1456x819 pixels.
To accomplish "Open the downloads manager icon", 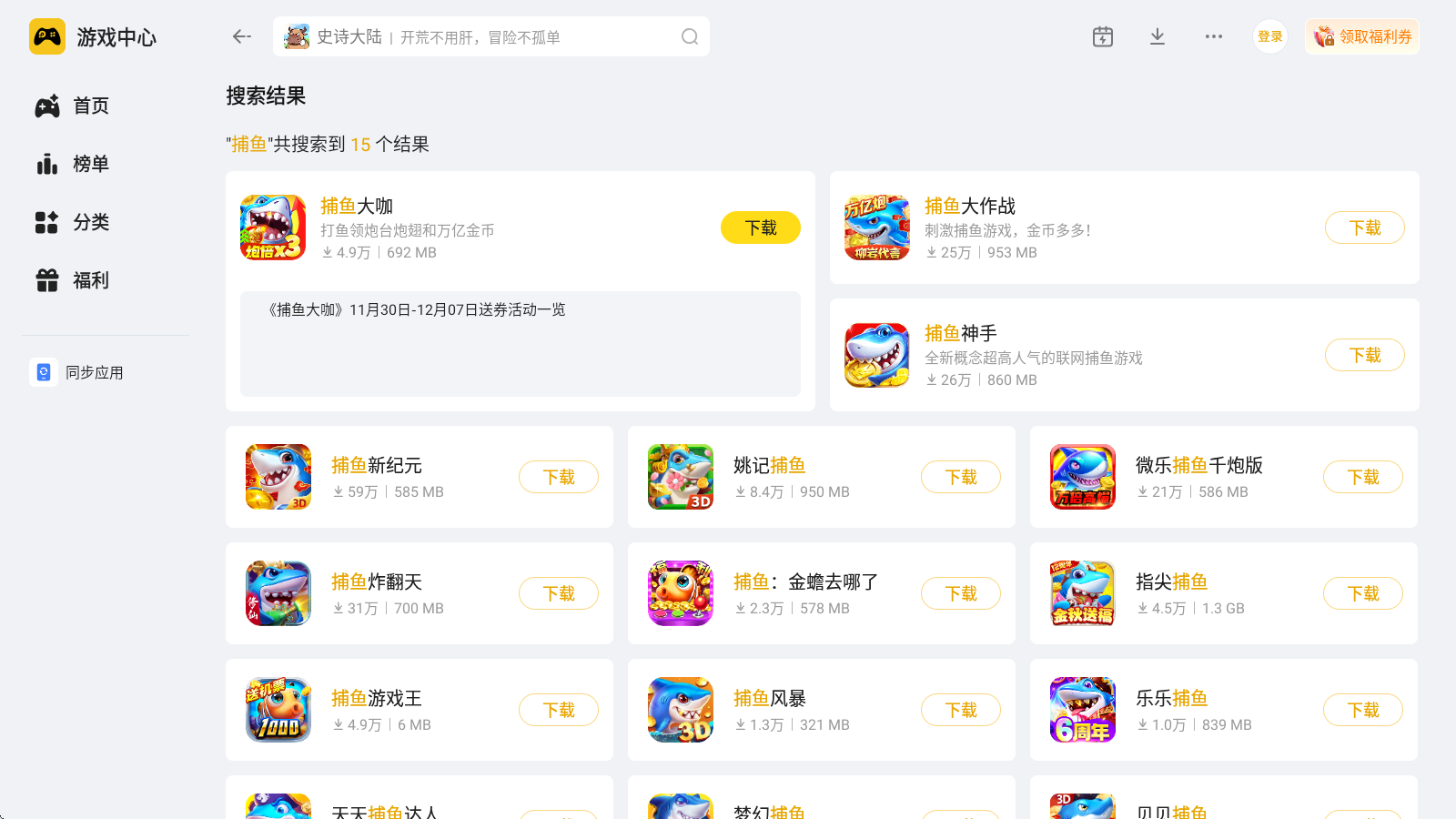I will pos(1158,36).
